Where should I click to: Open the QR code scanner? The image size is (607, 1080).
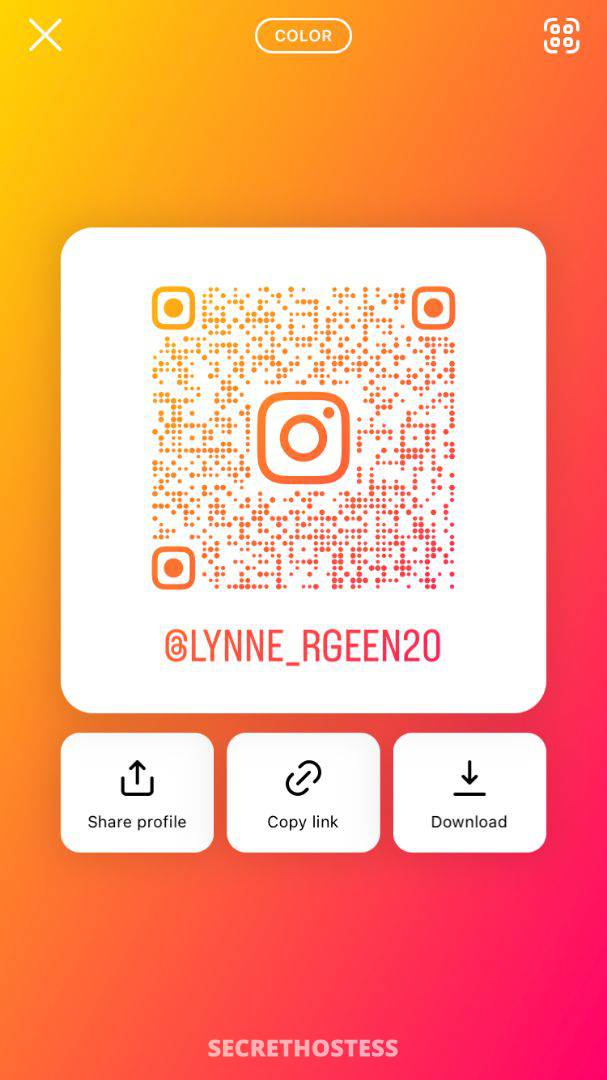coord(561,36)
